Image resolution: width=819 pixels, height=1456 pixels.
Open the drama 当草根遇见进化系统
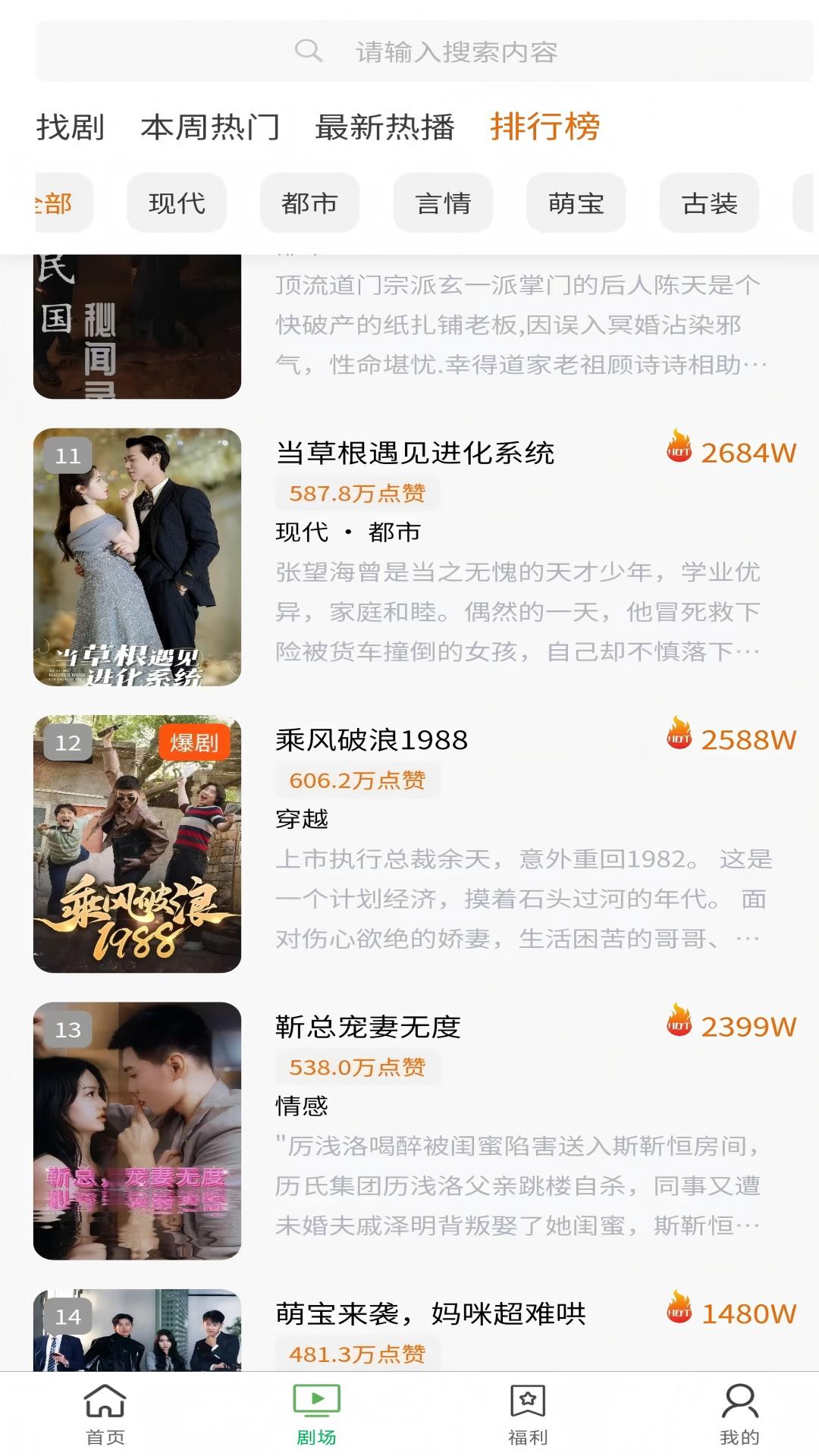point(415,453)
